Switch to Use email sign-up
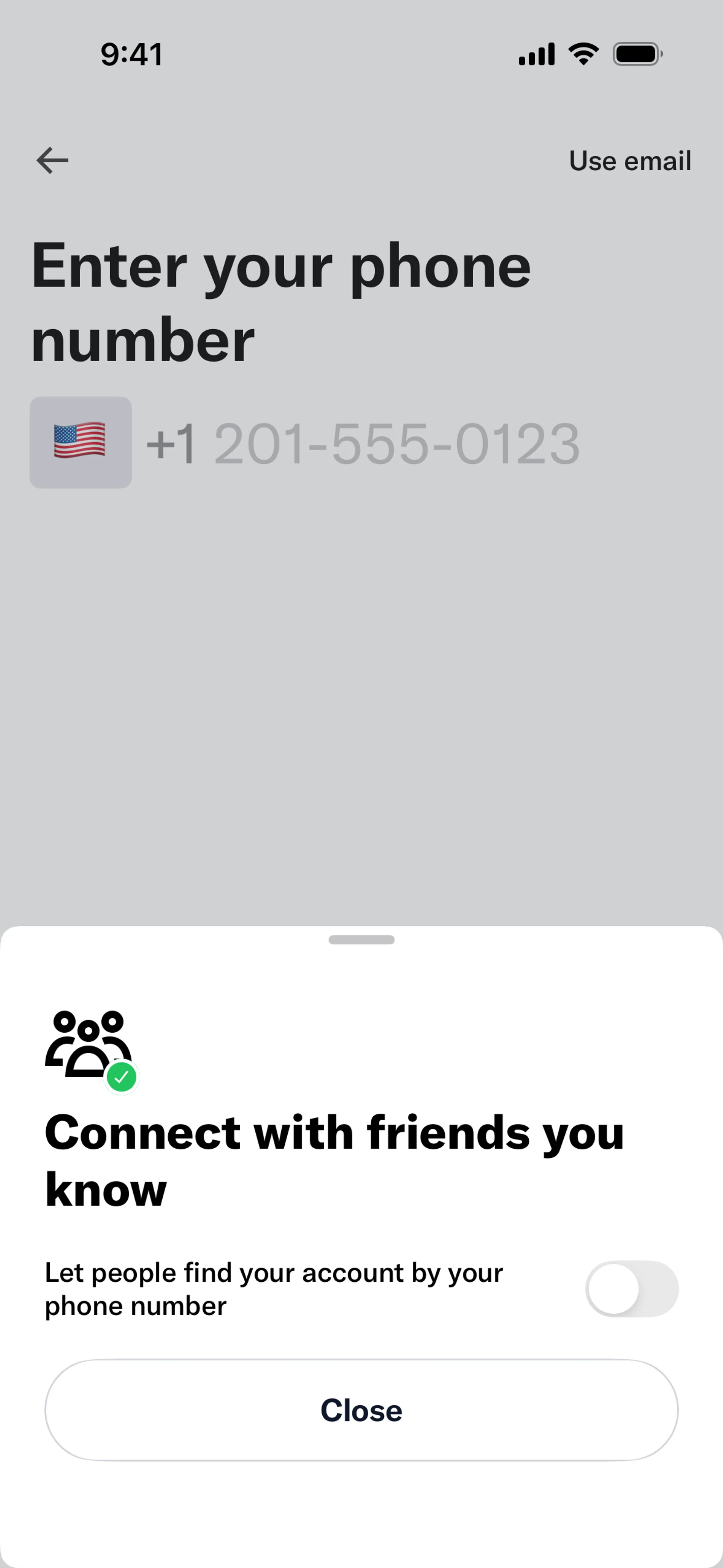 point(629,161)
